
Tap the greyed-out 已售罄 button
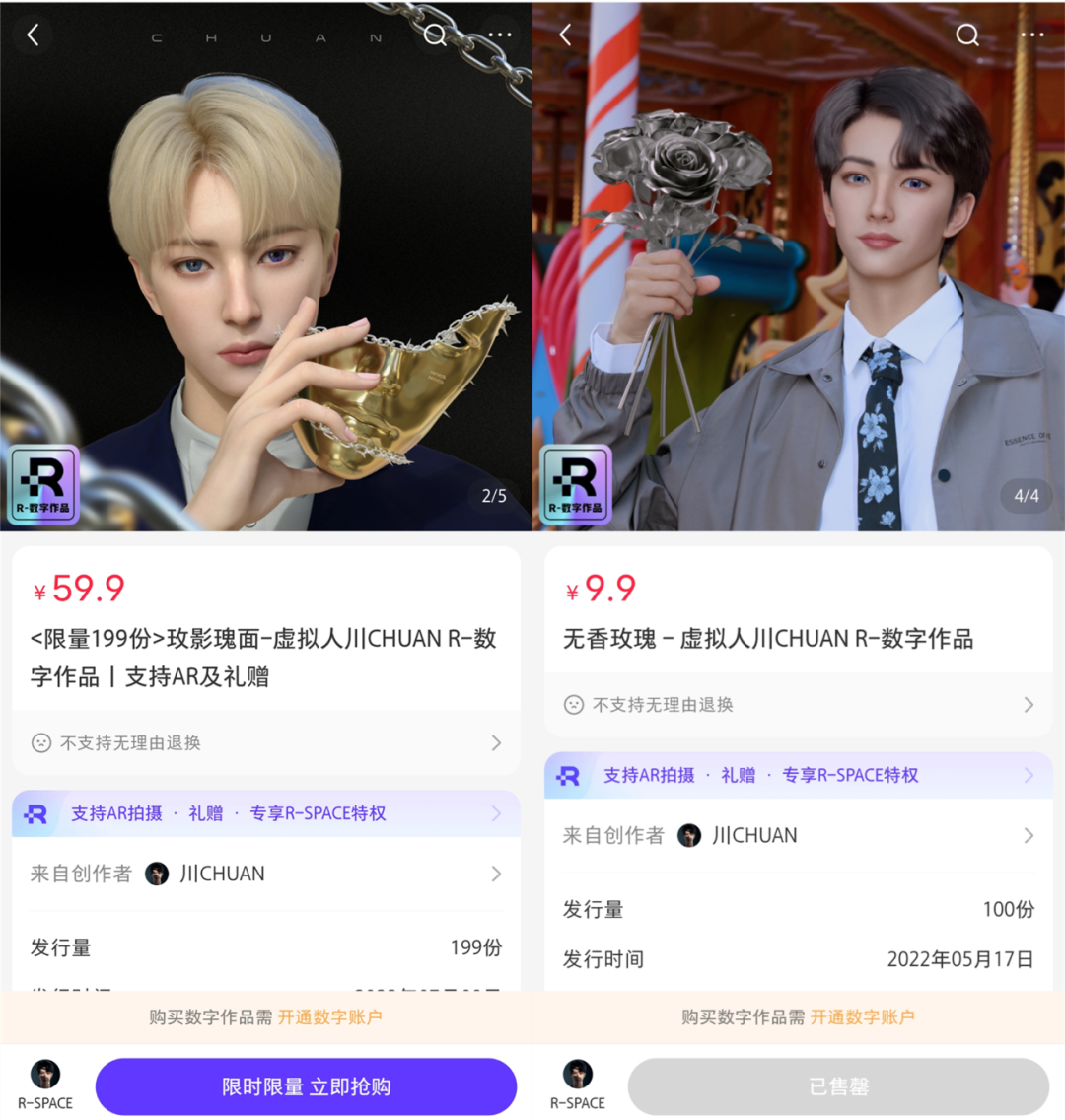pyautogui.click(x=838, y=1086)
